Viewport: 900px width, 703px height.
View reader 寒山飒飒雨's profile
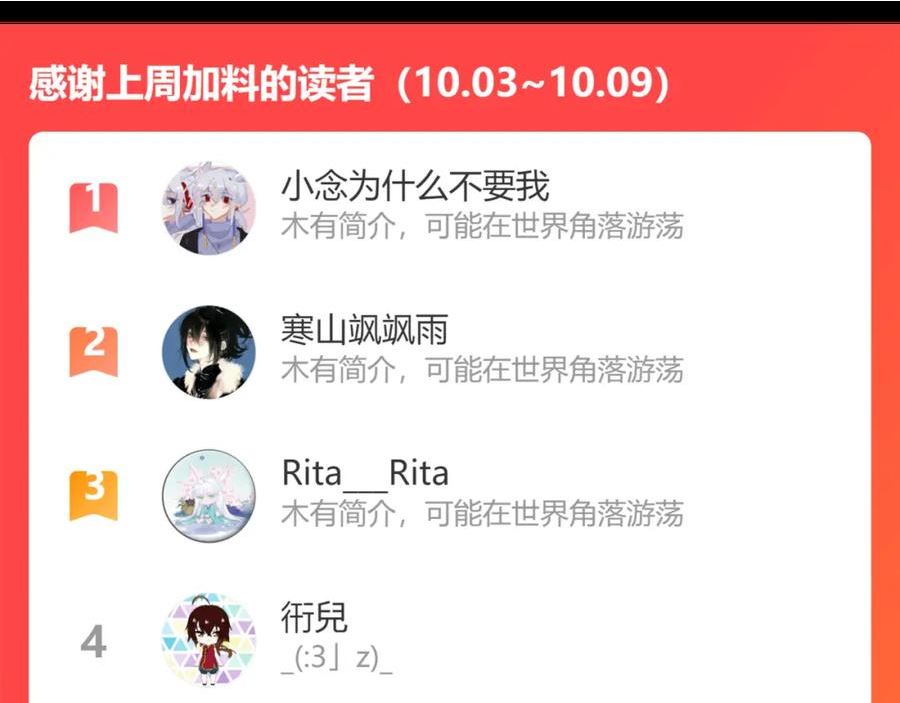(x=449, y=351)
